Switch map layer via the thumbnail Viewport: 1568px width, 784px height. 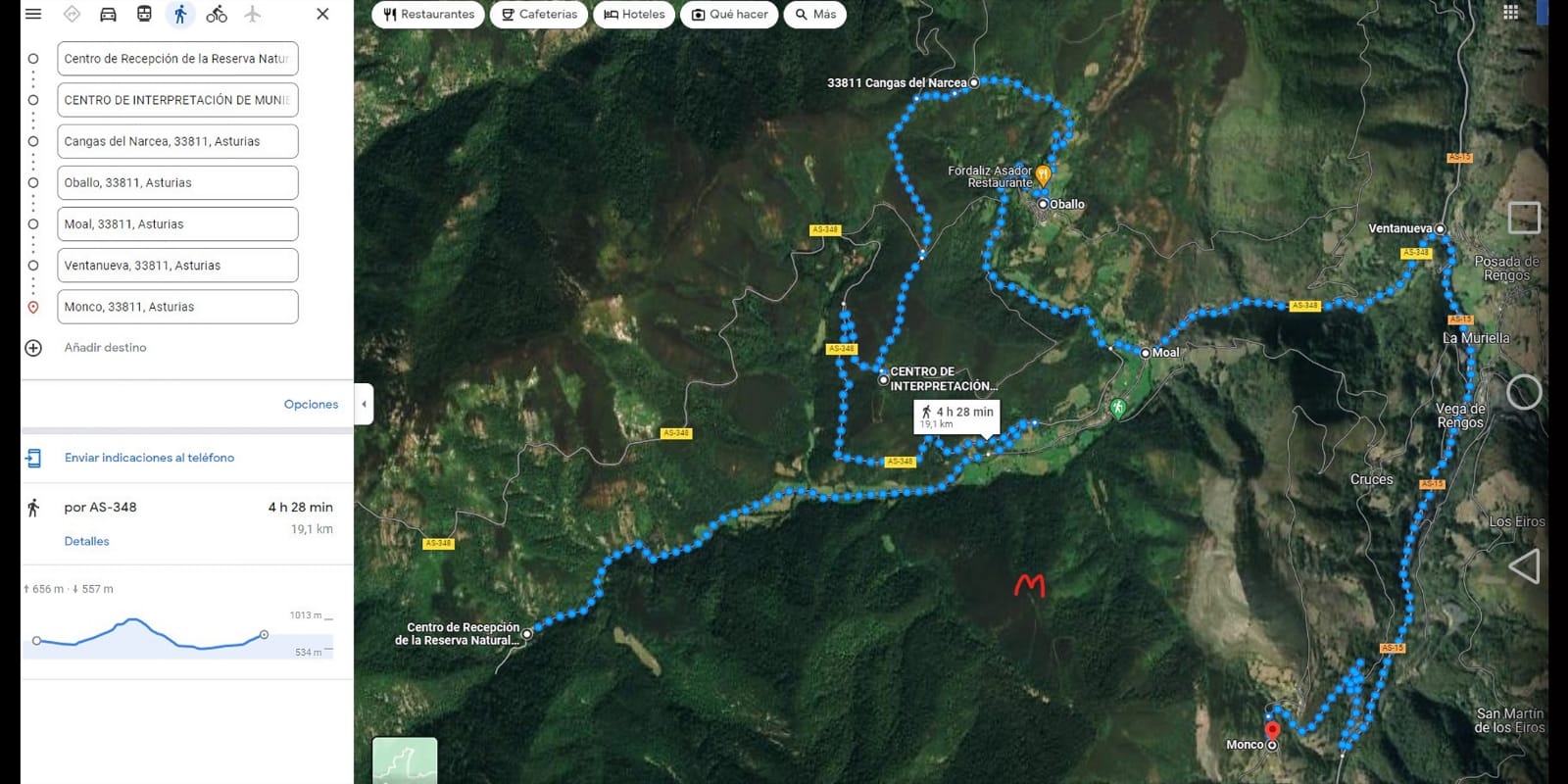click(405, 760)
